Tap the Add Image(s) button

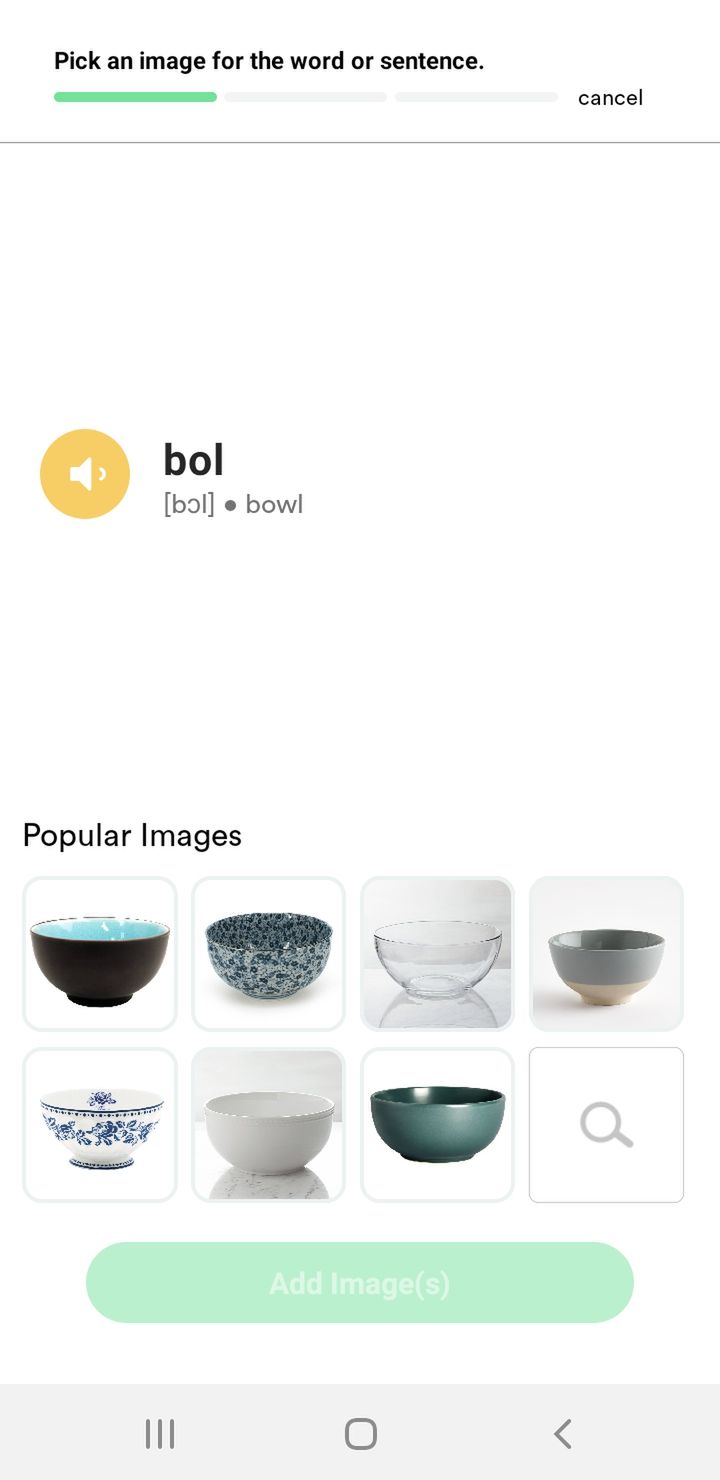(360, 1283)
